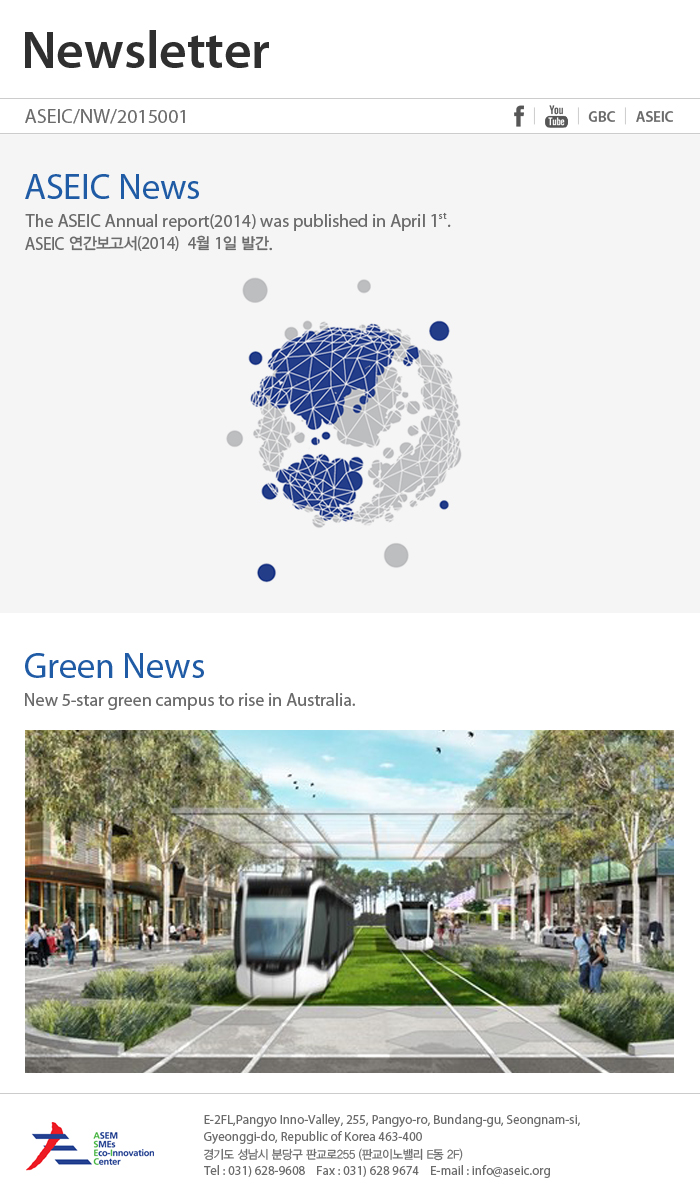Open the ASEIC header link

coord(654,117)
